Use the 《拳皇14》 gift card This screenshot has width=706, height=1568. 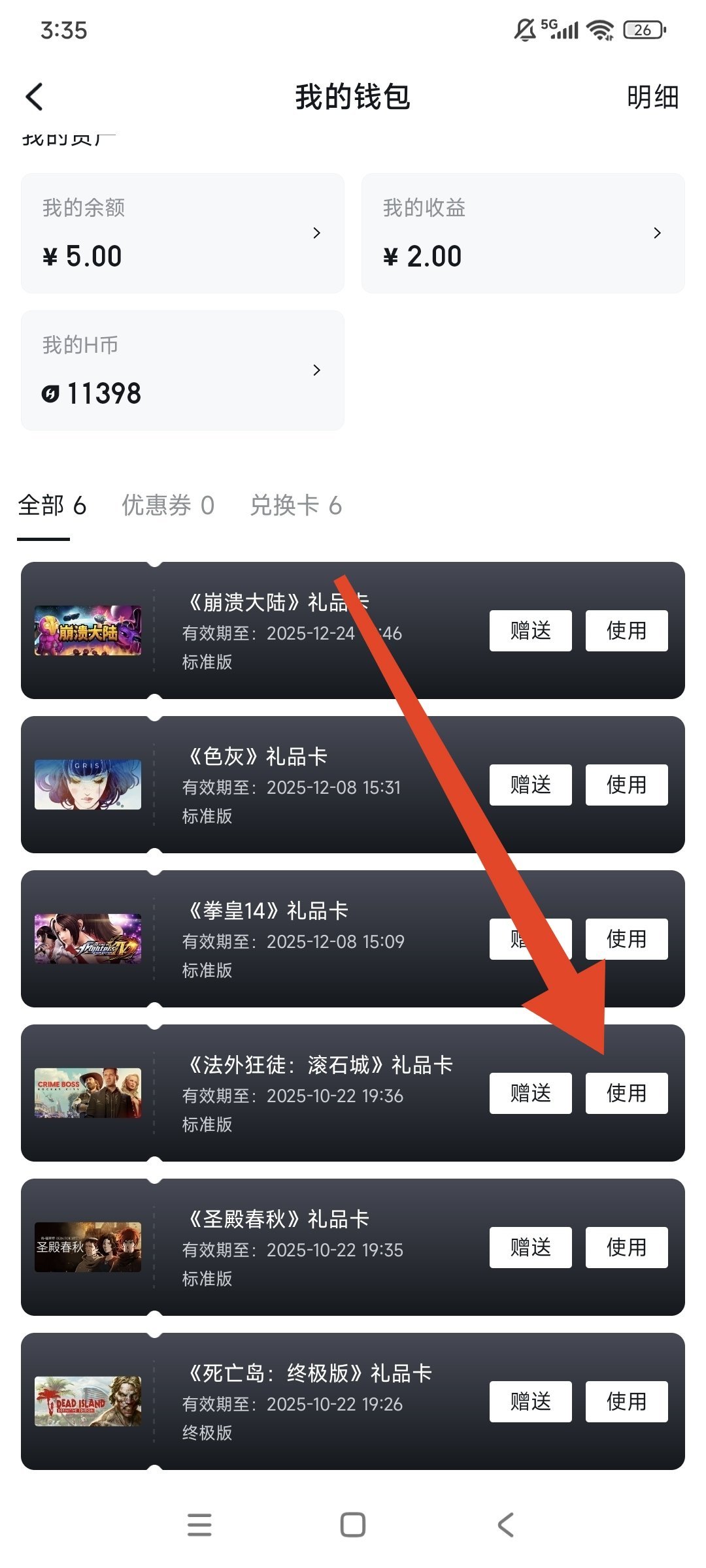click(x=626, y=939)
